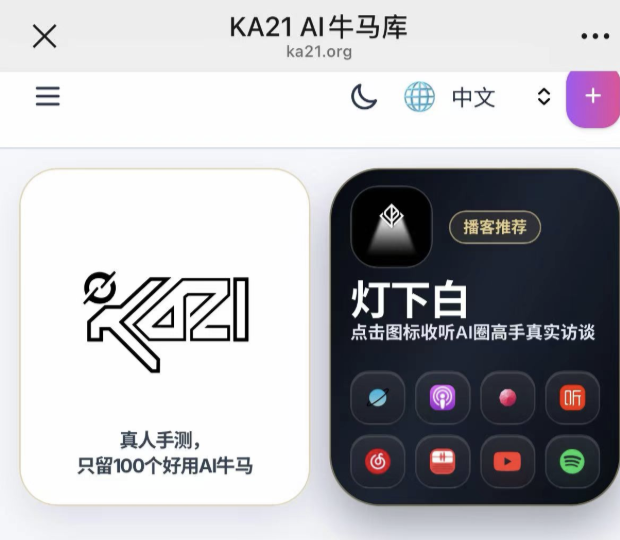Listen on Apple Podcasts
620x540 pixels.
[443, 398]
